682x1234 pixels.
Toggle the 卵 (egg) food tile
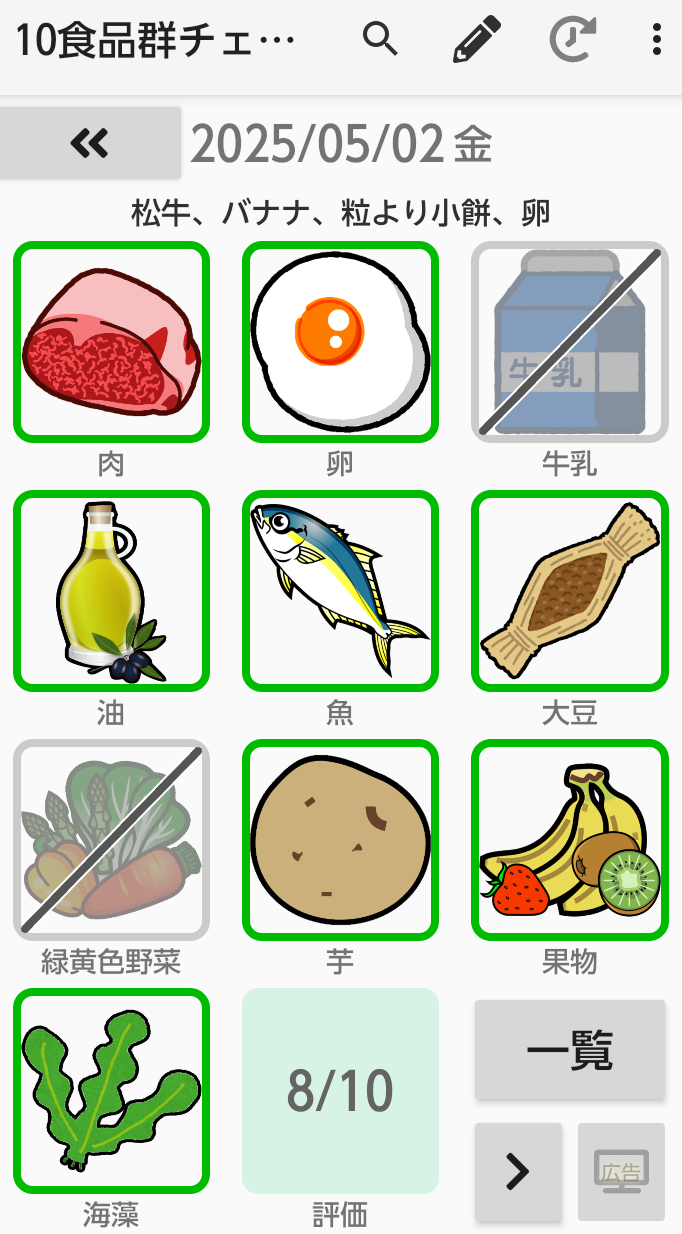[x=340, y=342]
